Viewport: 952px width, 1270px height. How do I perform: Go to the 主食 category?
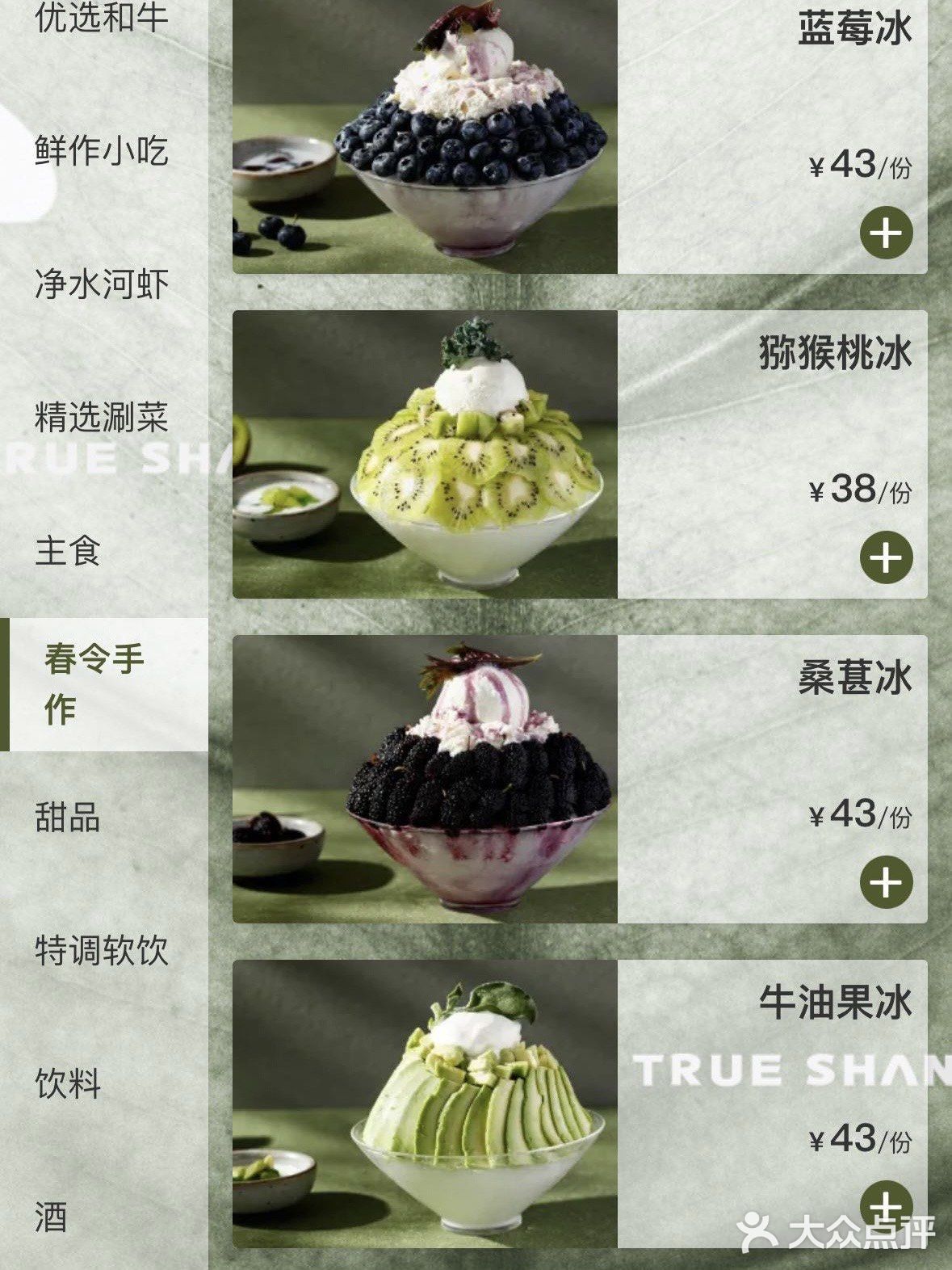click(69, 551)
